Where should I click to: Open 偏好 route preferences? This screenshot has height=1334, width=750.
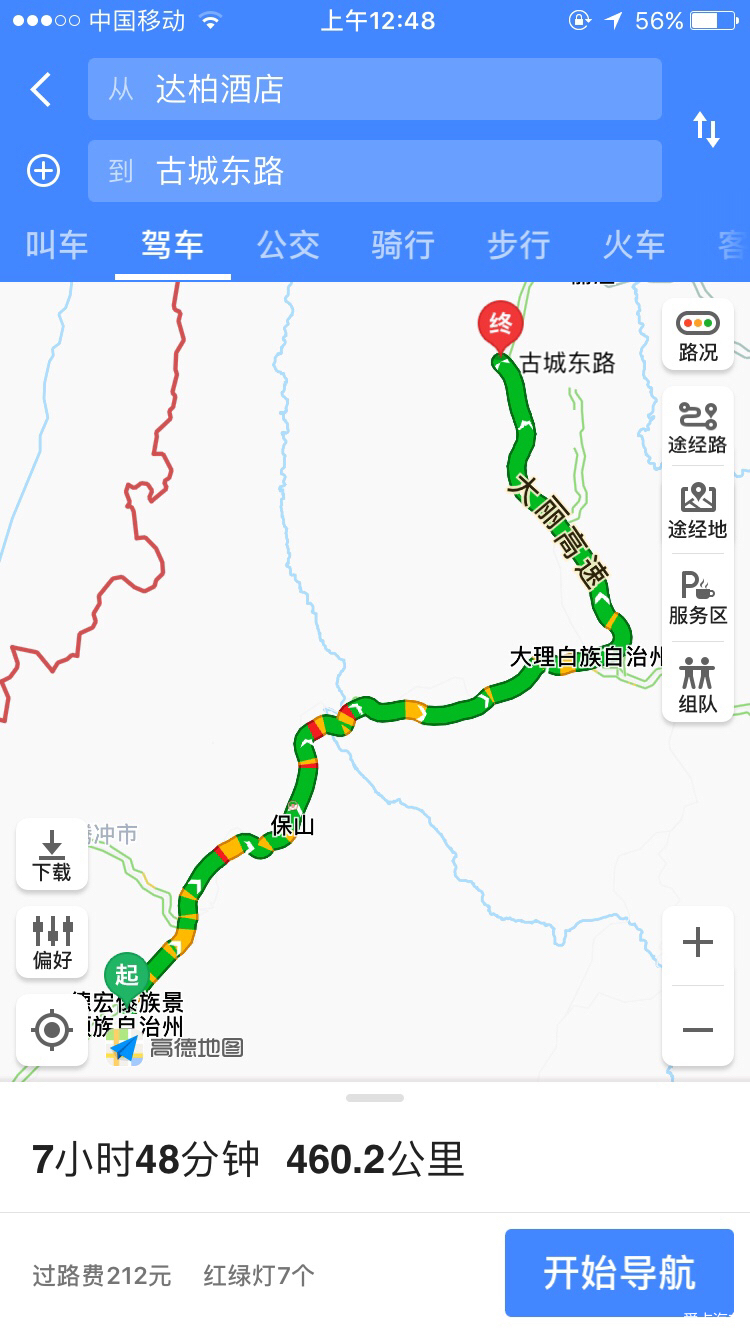(x=52, y=943)
